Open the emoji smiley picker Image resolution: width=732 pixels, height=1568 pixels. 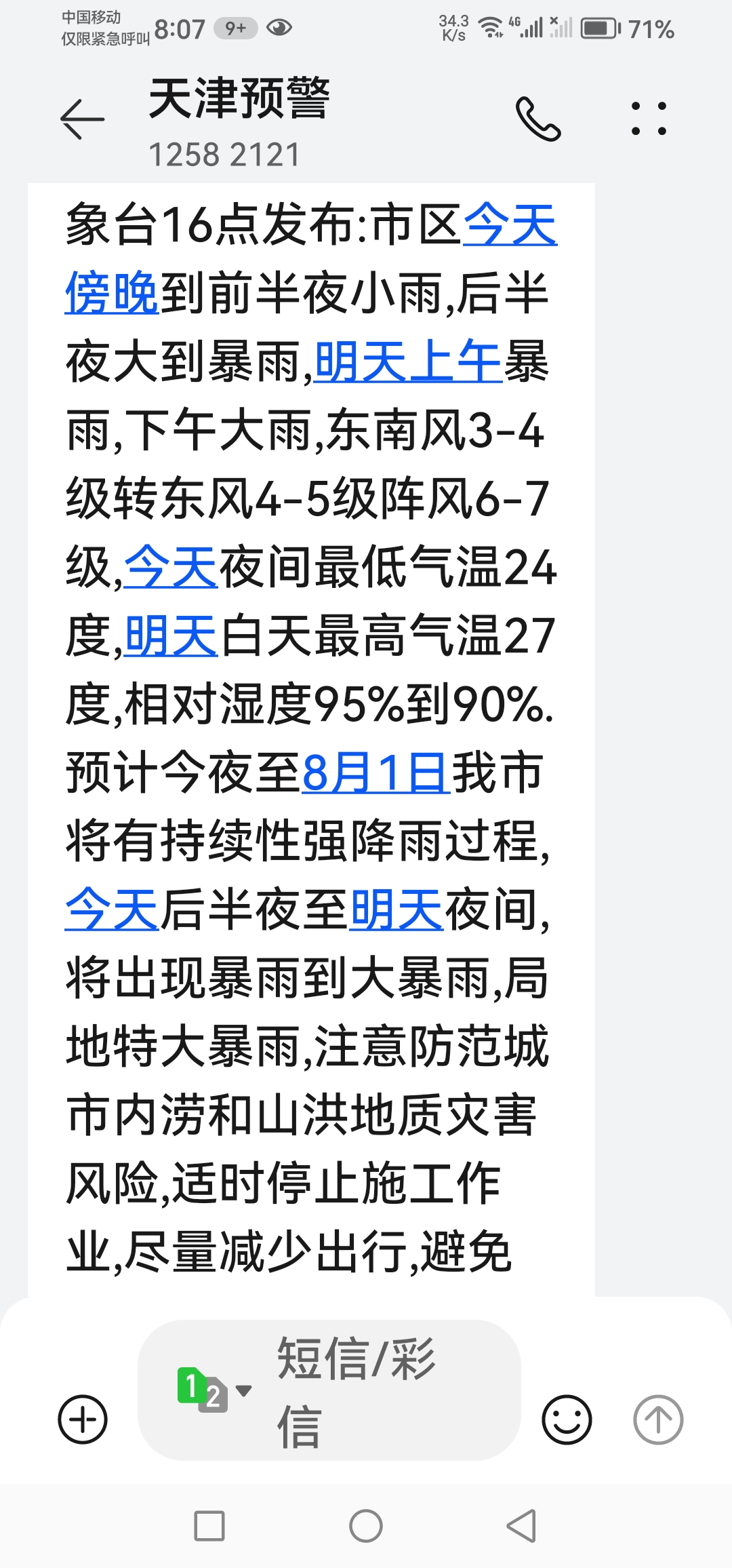click(x=567, y=1419)
